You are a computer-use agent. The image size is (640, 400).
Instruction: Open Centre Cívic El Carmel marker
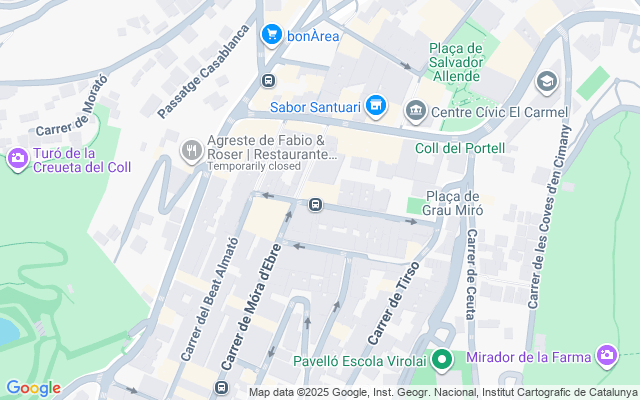click(415, 109)
